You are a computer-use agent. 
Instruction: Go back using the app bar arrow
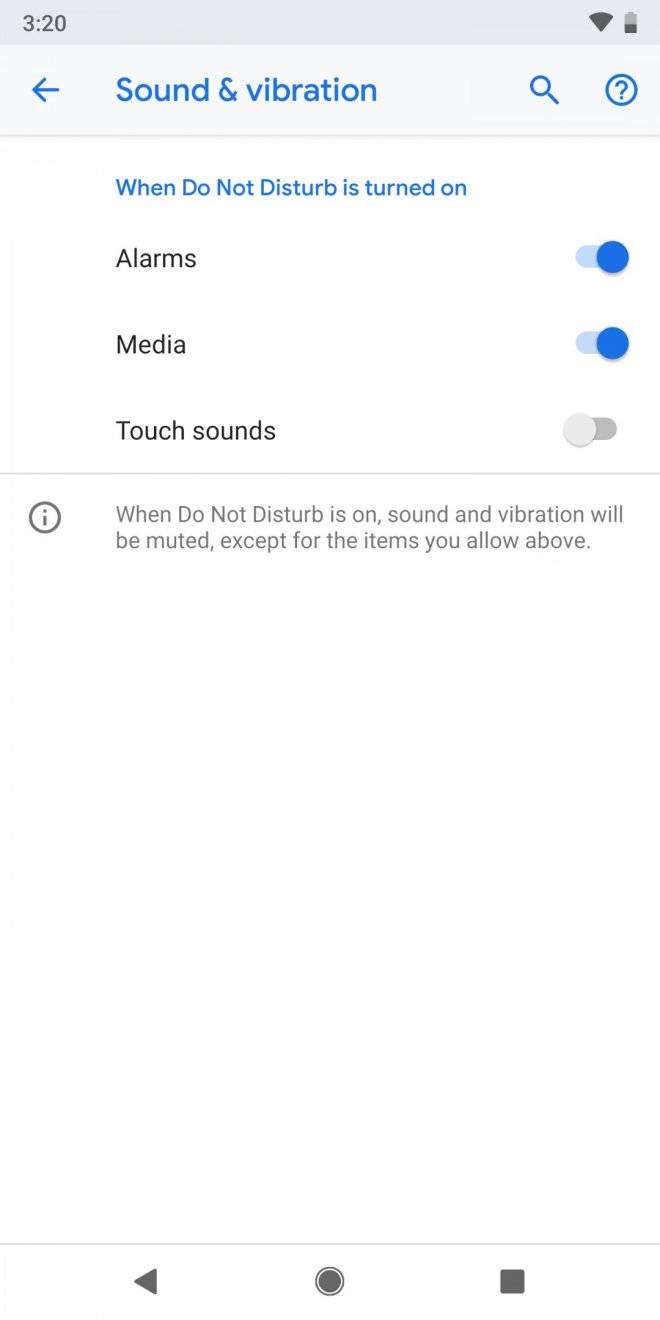(x=45, y=90)
